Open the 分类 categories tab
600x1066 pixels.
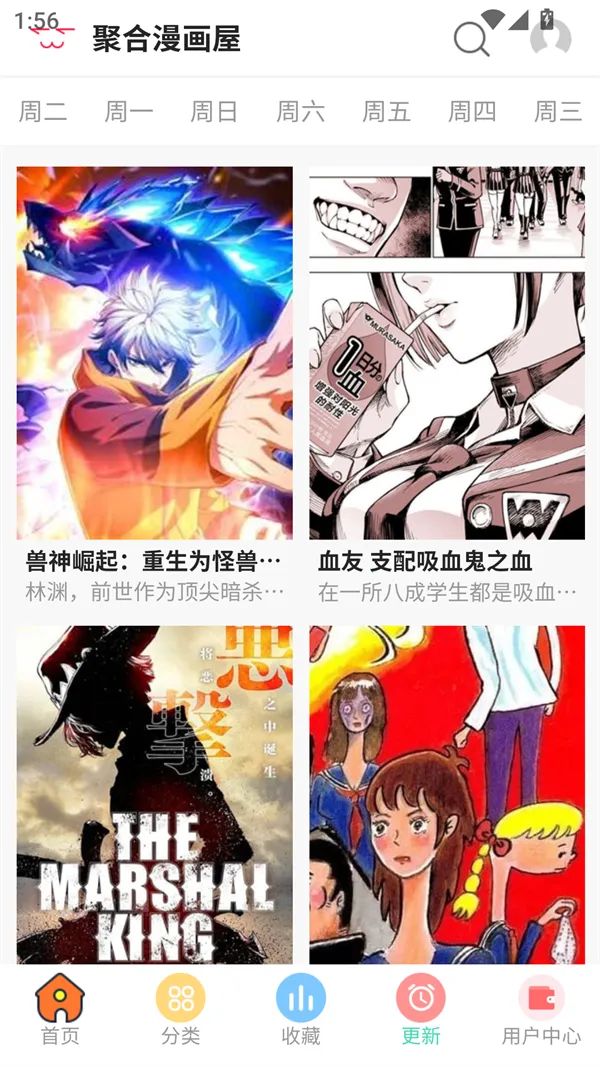(x=181, y=1010)
